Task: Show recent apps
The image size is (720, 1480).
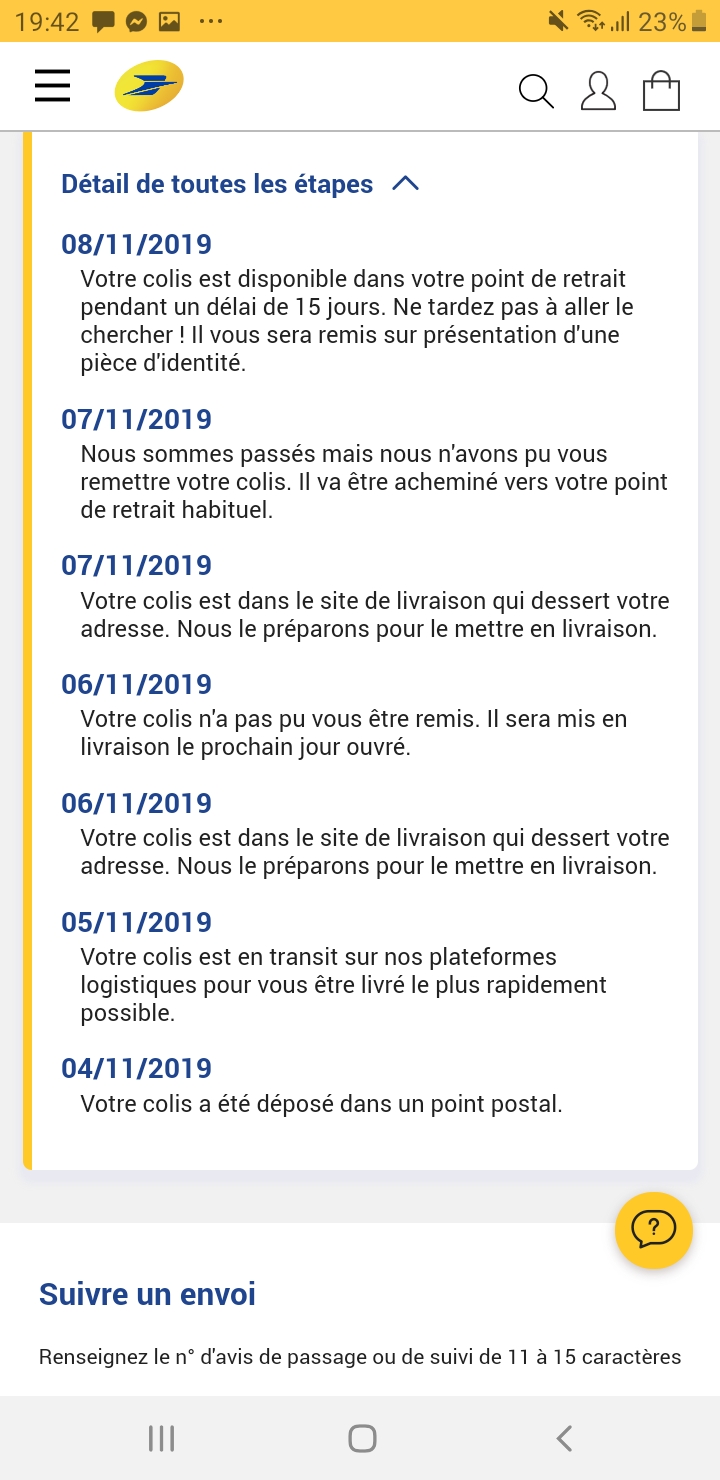Action: (x=161, y=1438)
